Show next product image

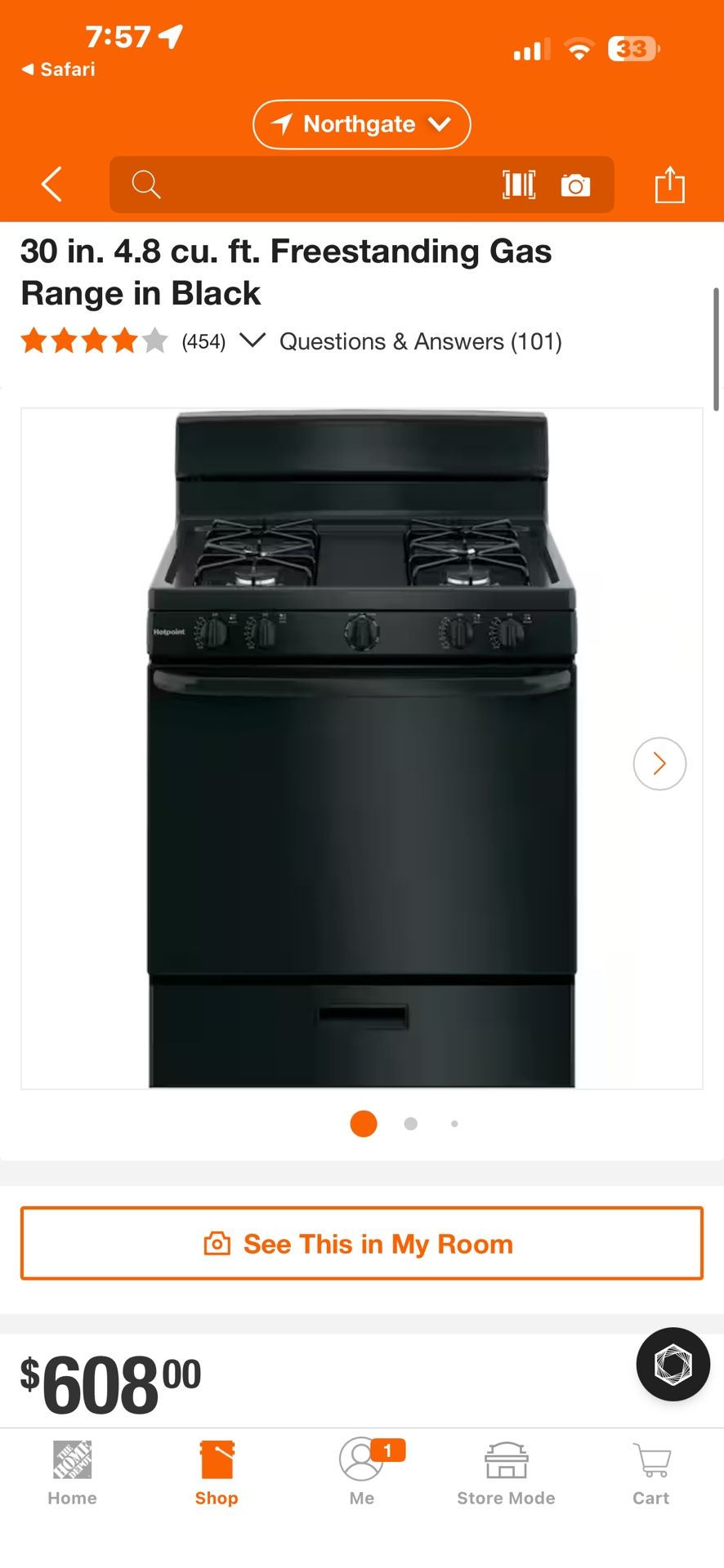click(659, 764)
